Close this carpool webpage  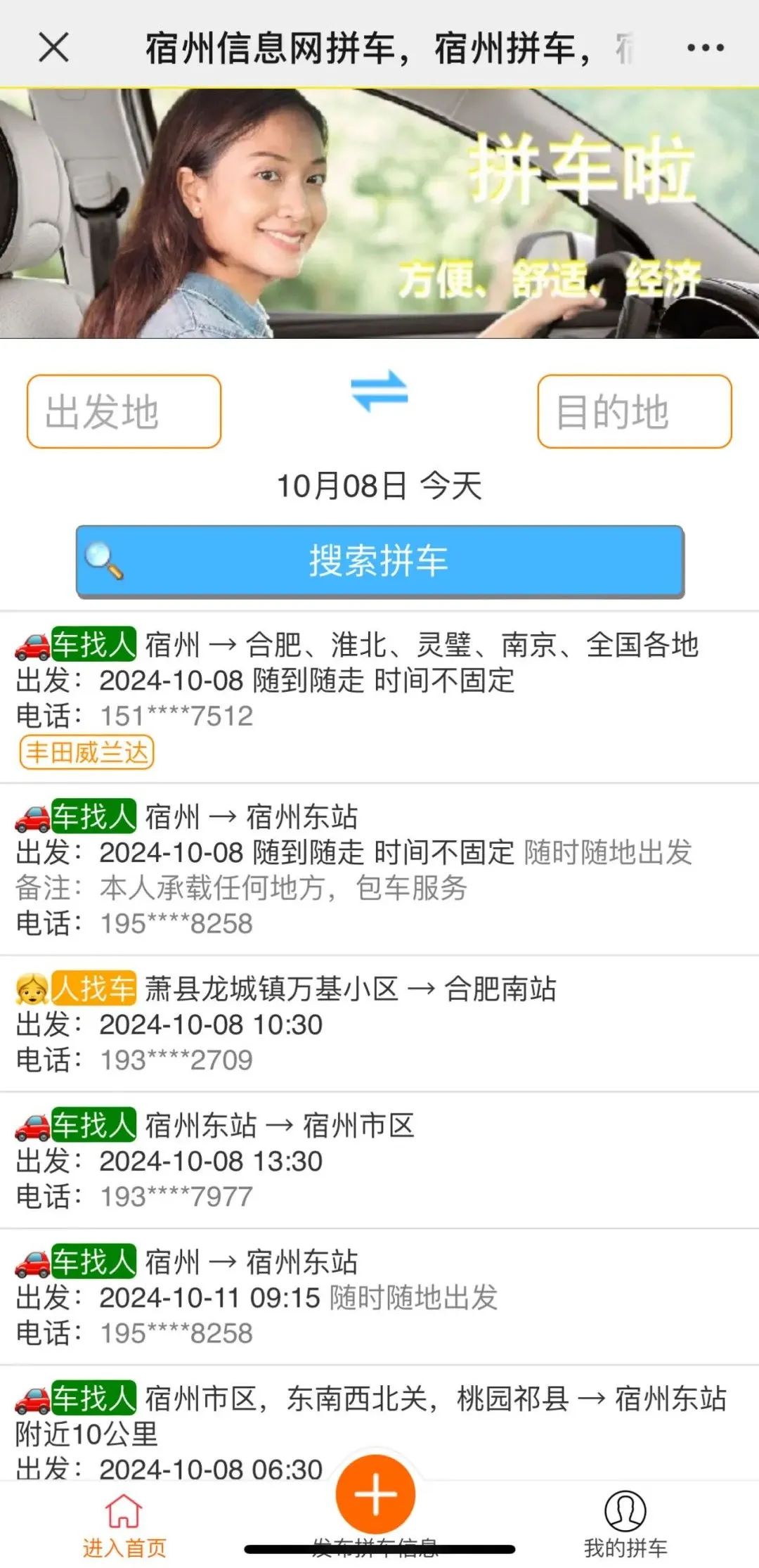(x=53, y=48)
